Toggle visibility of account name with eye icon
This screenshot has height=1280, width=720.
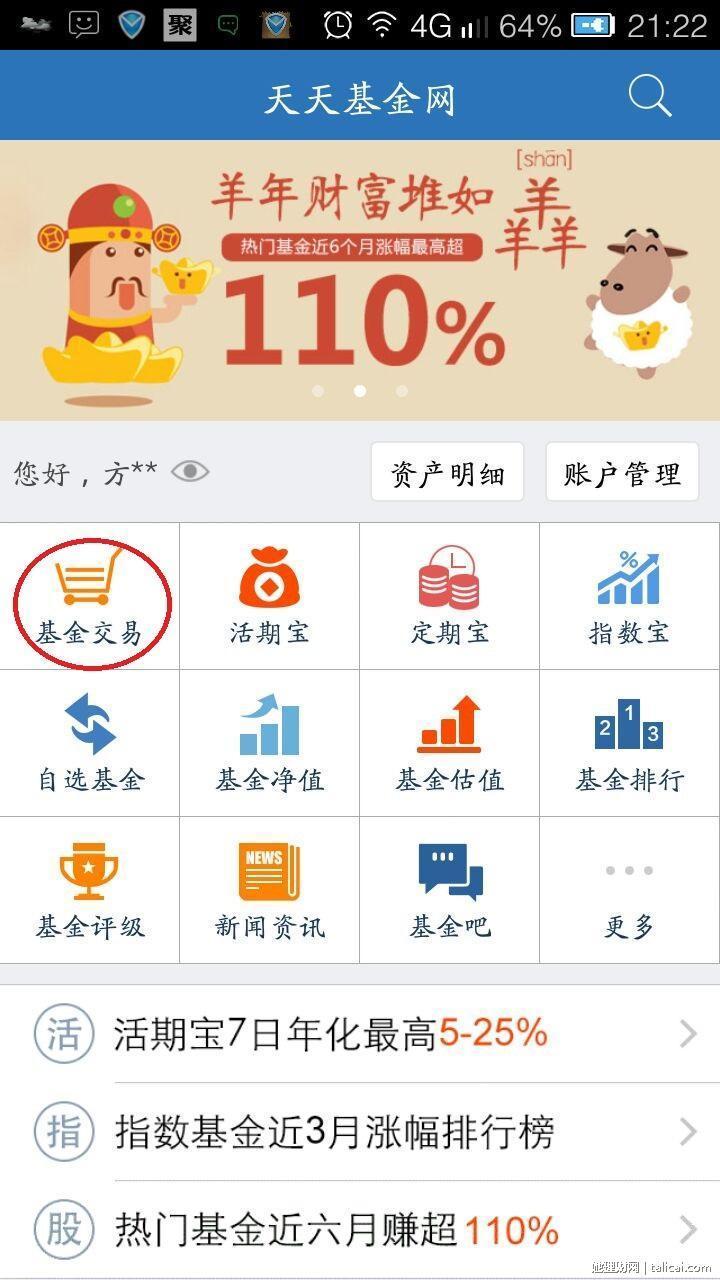(x=190, y=470)
